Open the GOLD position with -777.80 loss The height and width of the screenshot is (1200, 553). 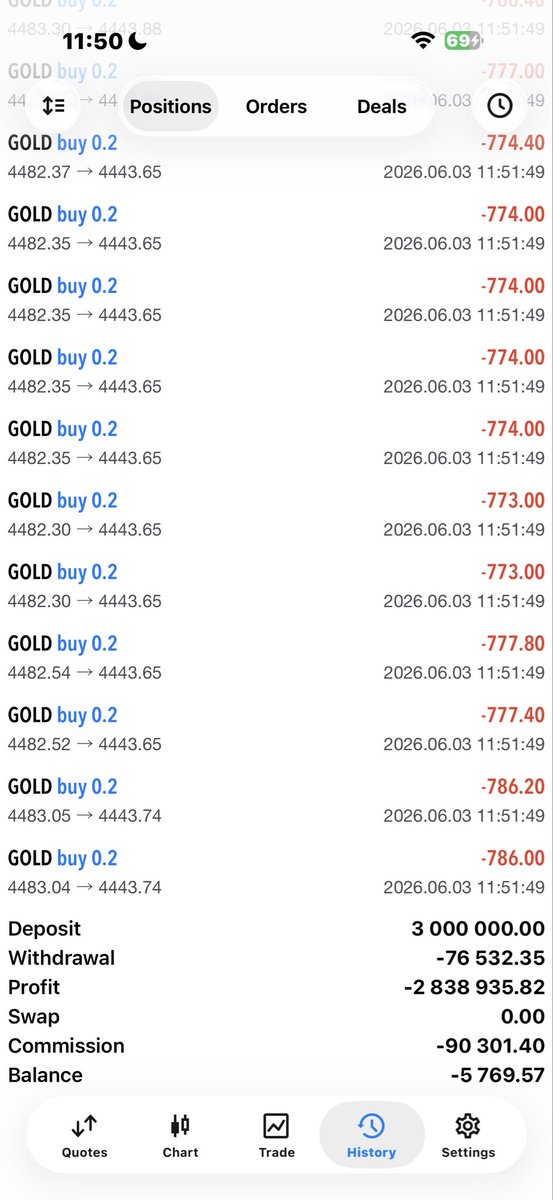click(276, 658)
